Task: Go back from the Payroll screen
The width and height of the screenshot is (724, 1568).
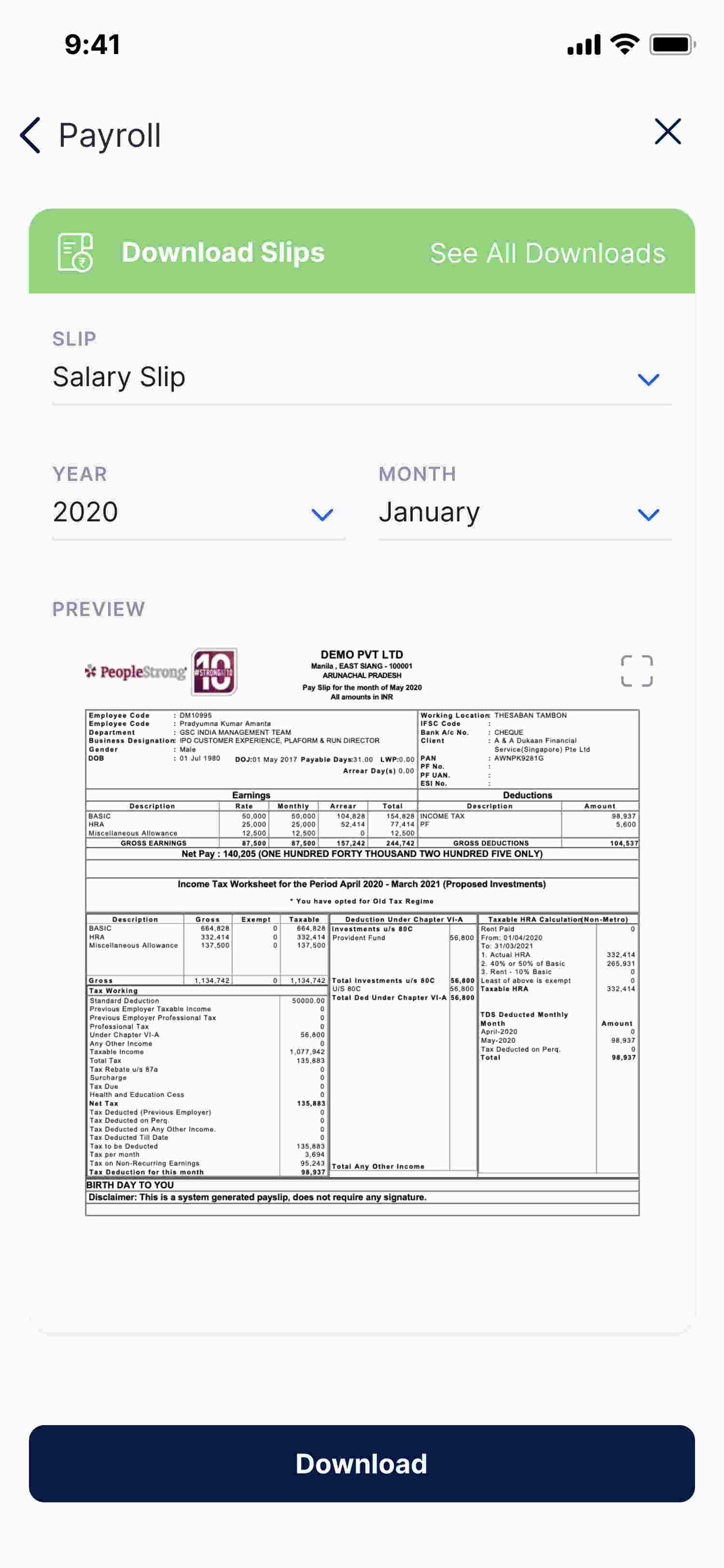Action: pyautogui.click(x=30, y=135)
